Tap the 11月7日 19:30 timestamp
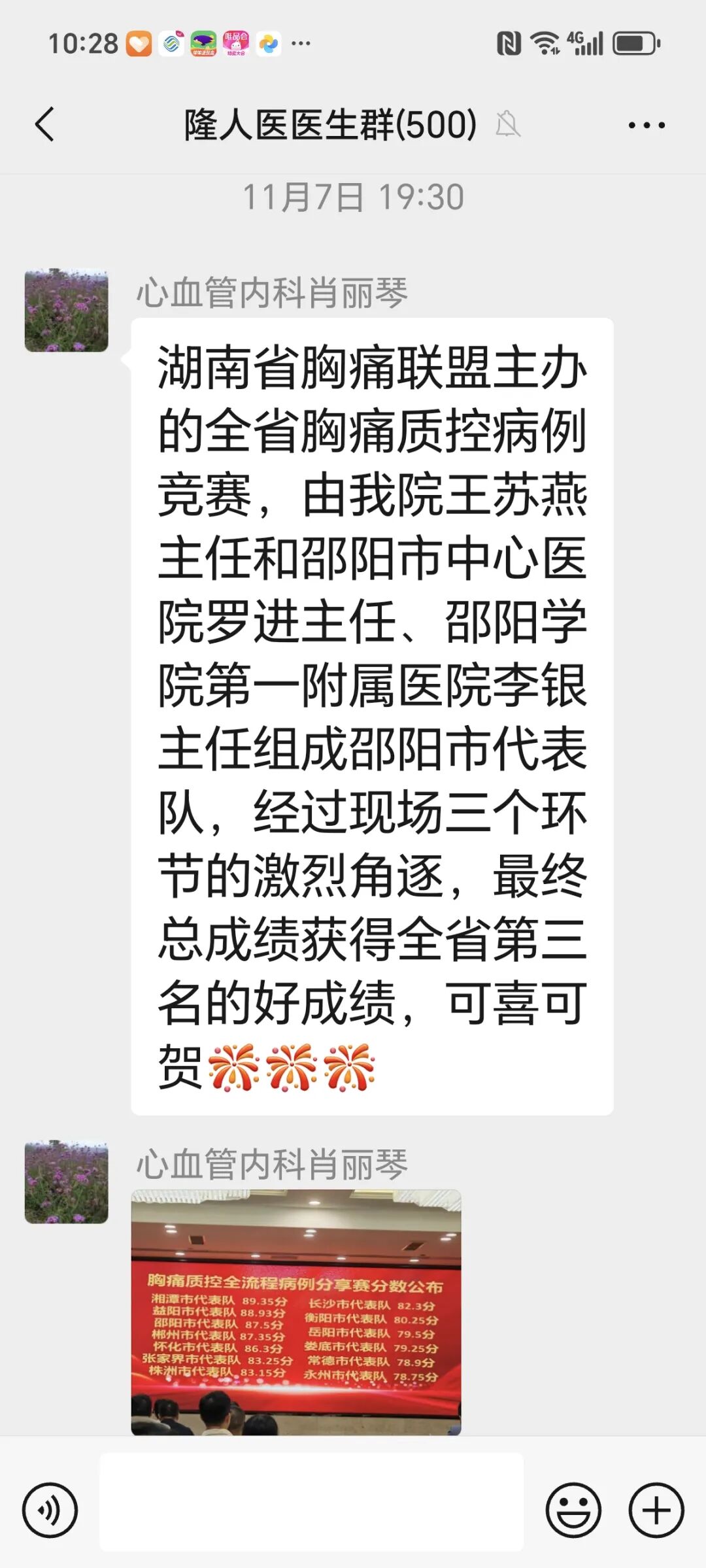Viewport: 706px width, 1568px height. [353, 196]
